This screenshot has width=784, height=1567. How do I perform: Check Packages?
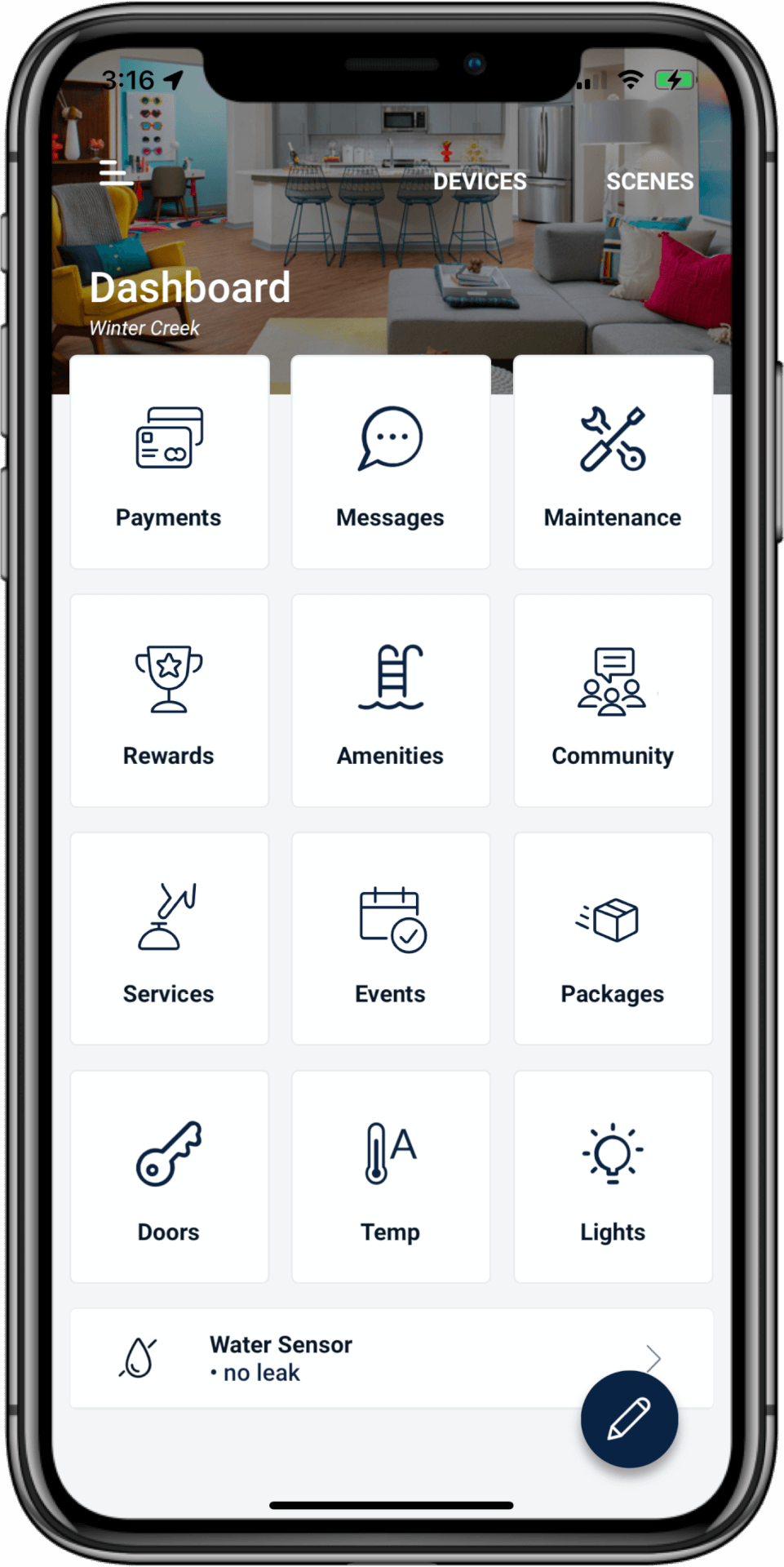613,939
